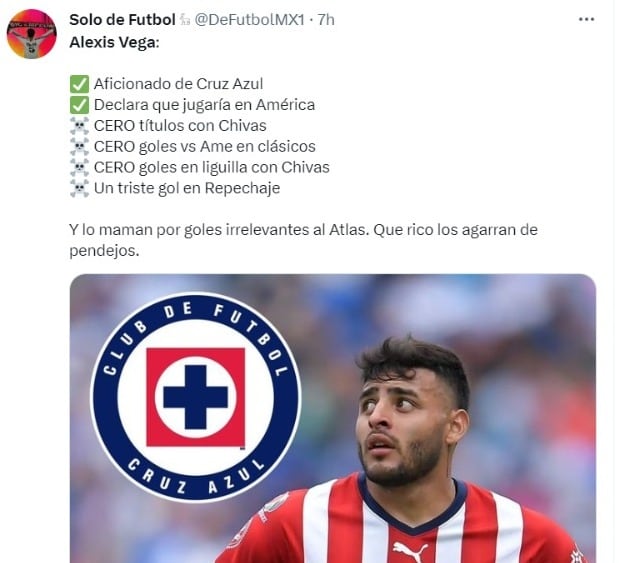Open Solo de Futbol's profile picture
619x563 pixels.
[x=31, y=34]
